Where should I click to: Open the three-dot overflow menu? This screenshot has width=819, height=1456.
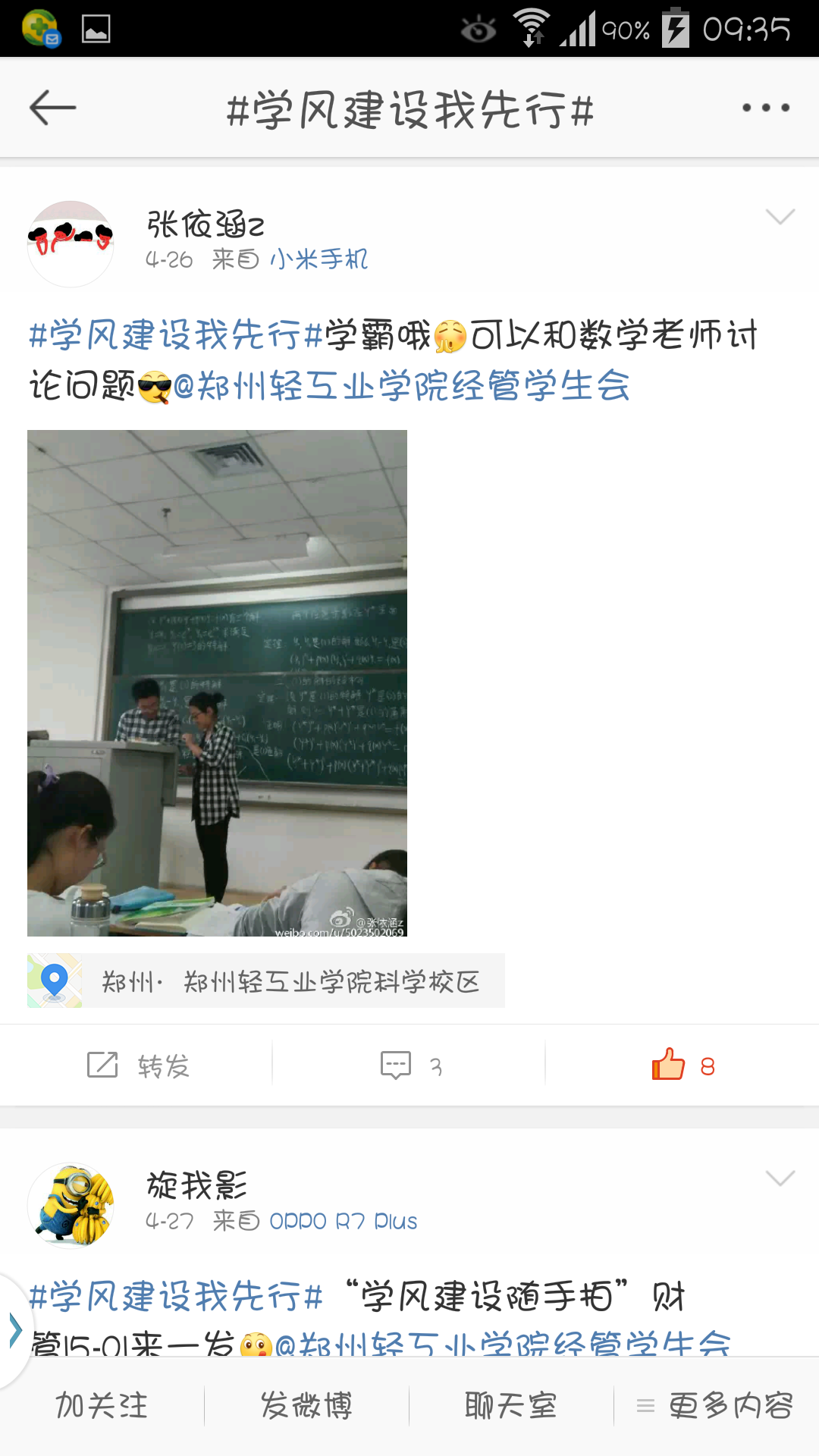coord(765,108)
